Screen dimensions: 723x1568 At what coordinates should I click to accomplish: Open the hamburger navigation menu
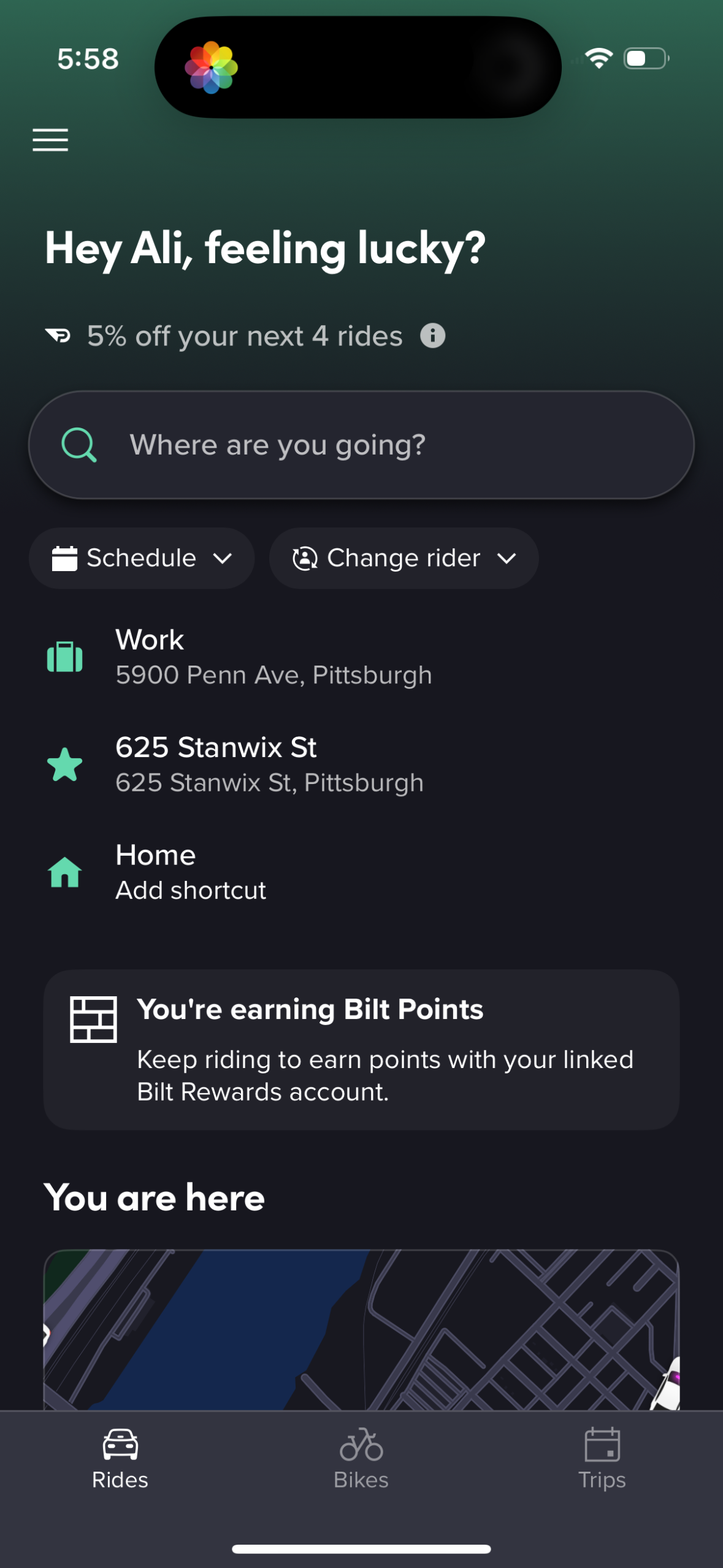click(50, 140)
